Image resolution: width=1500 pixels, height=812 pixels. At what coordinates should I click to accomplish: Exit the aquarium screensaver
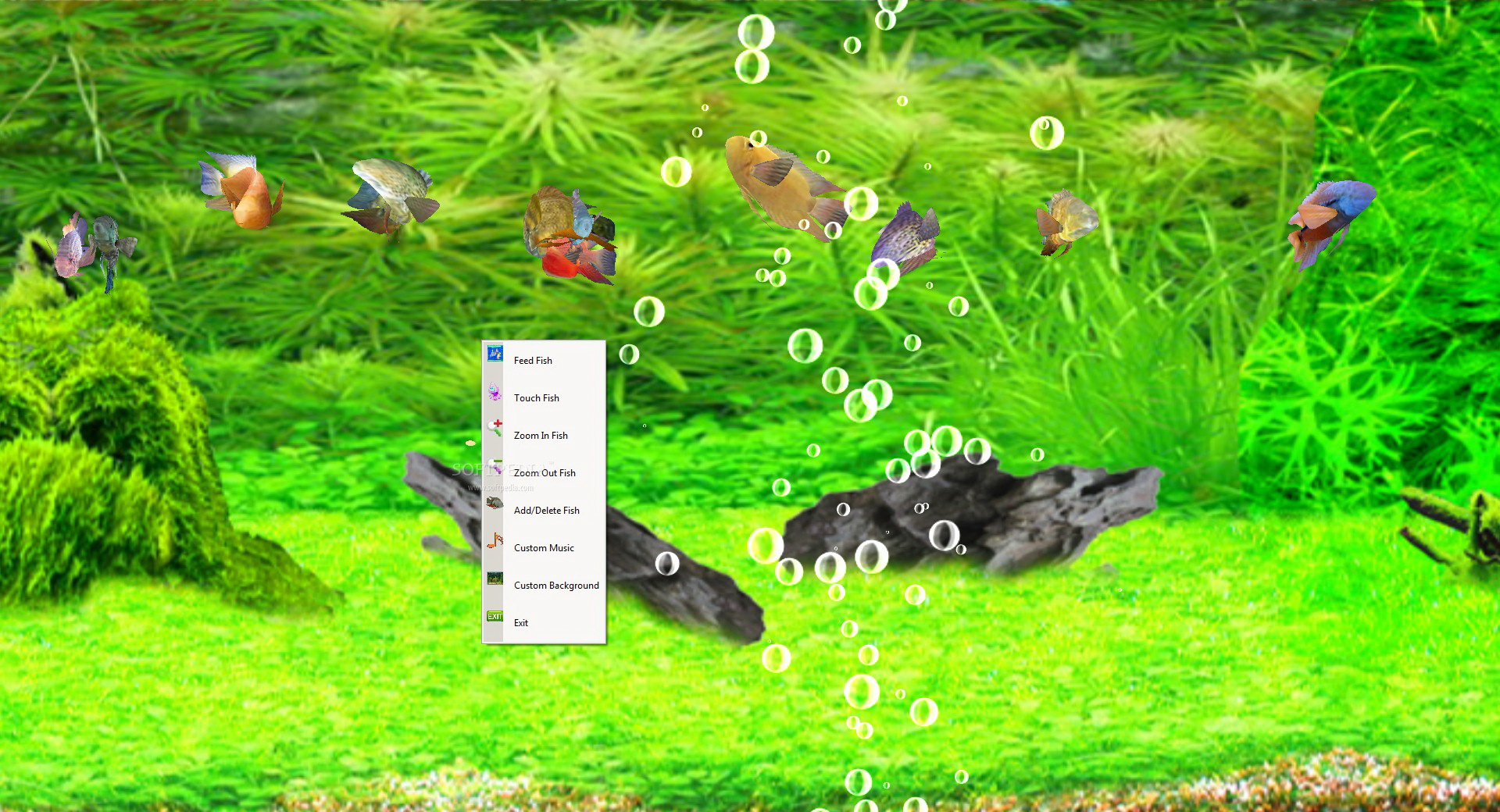tap(521, 622)
